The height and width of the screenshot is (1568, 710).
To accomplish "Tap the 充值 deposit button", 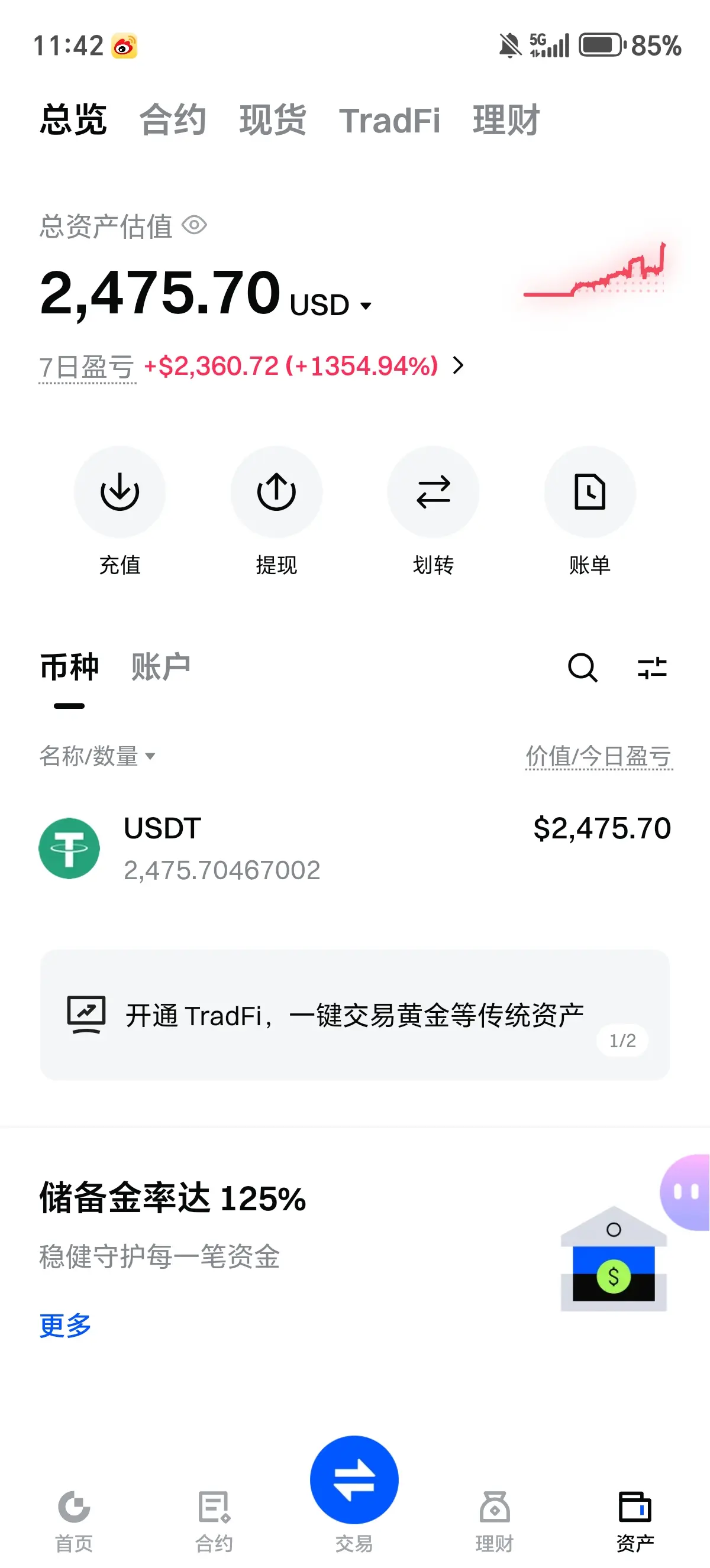I will 120,492.
